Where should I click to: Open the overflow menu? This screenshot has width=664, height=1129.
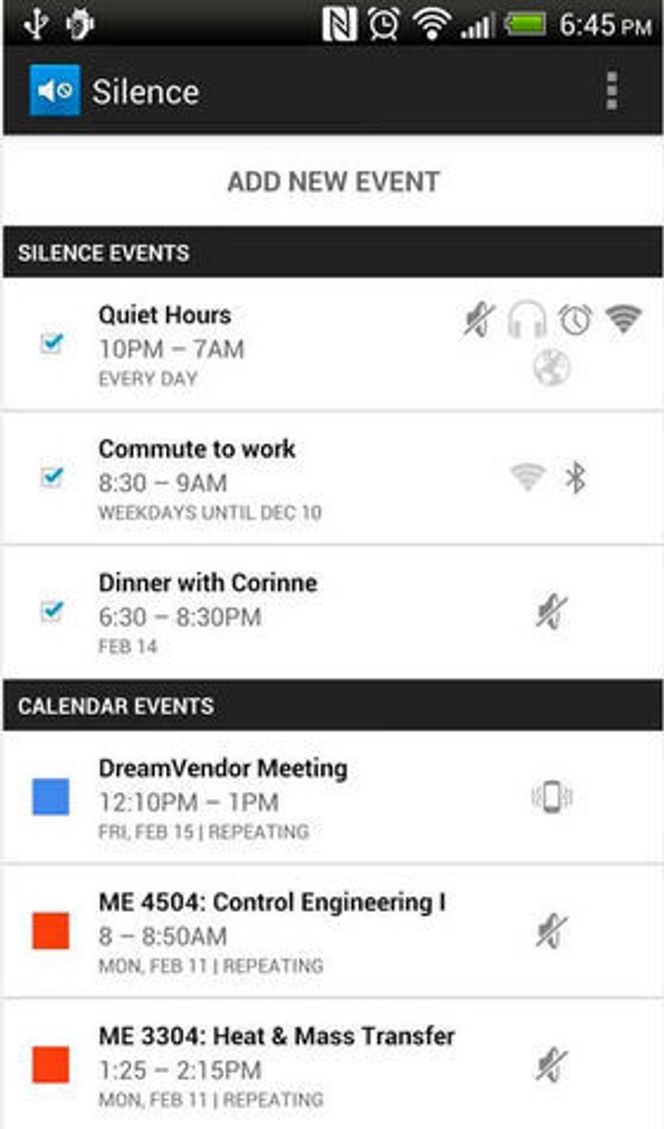[611, 91]
